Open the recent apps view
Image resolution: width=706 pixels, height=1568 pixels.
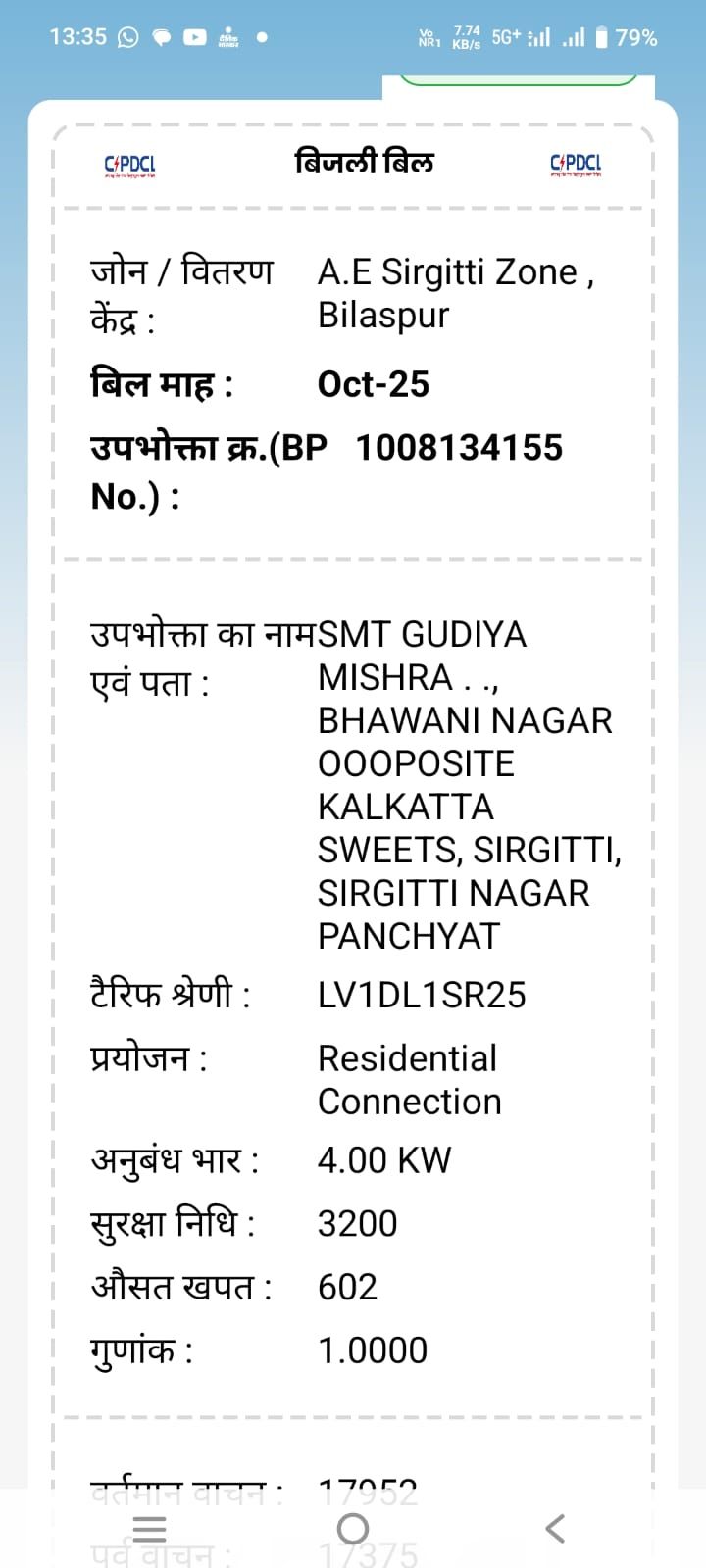coord(149,1528)
